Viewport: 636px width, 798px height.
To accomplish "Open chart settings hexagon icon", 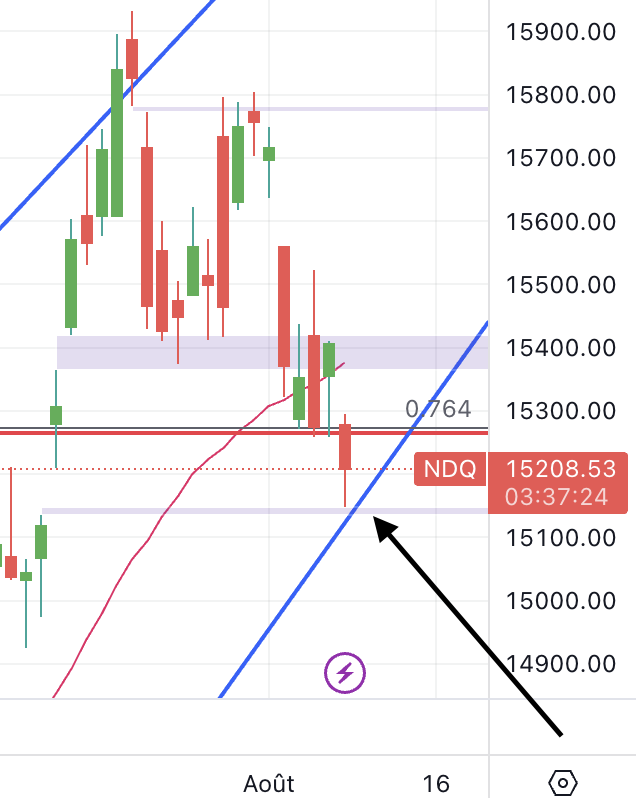I will [563, 782].
